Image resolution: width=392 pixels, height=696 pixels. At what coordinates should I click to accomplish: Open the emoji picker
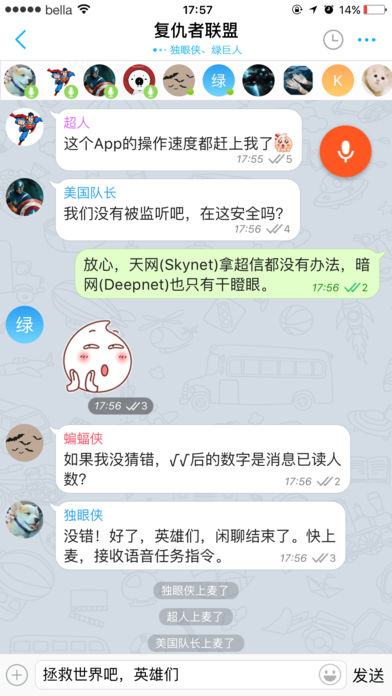click(x=330, y=675)
